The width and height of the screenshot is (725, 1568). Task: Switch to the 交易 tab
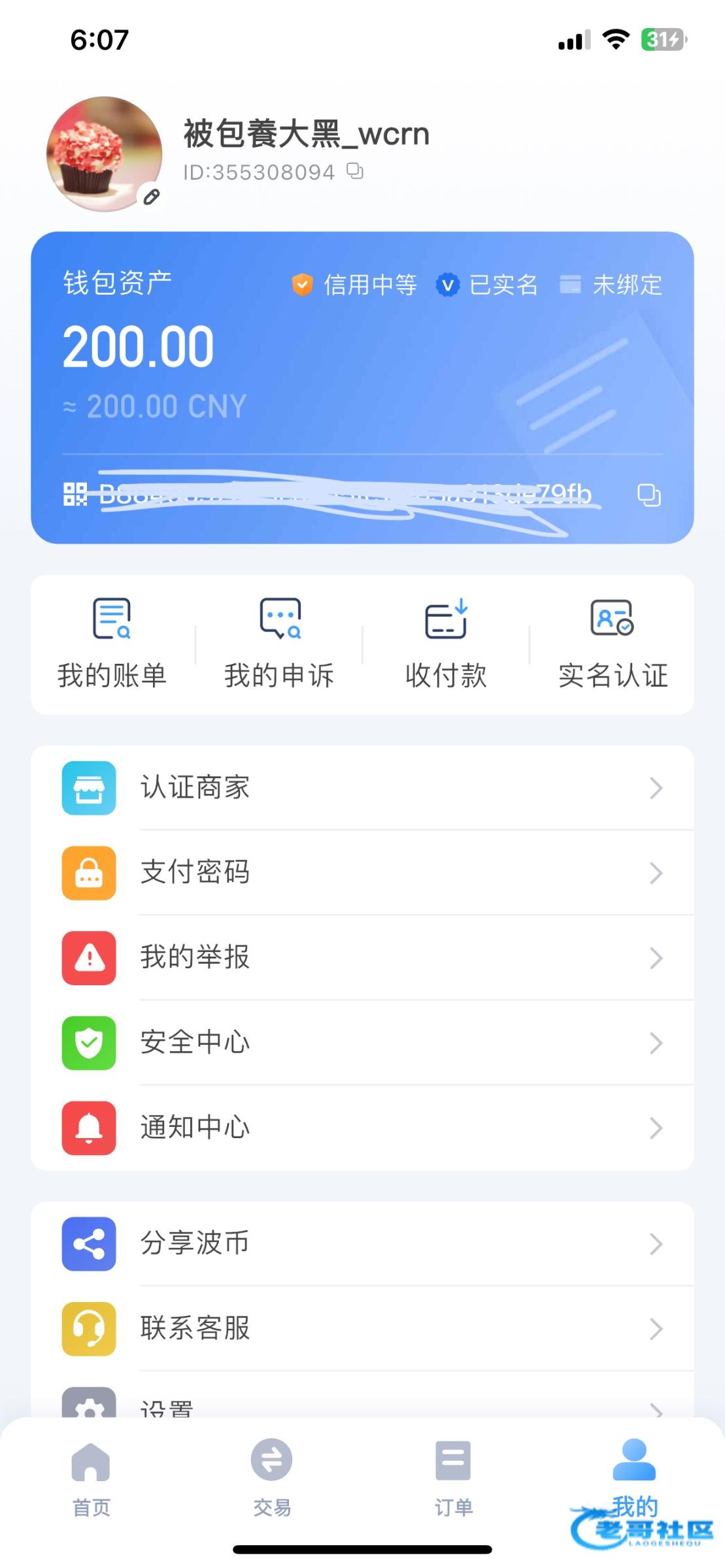coord(272,1478)
